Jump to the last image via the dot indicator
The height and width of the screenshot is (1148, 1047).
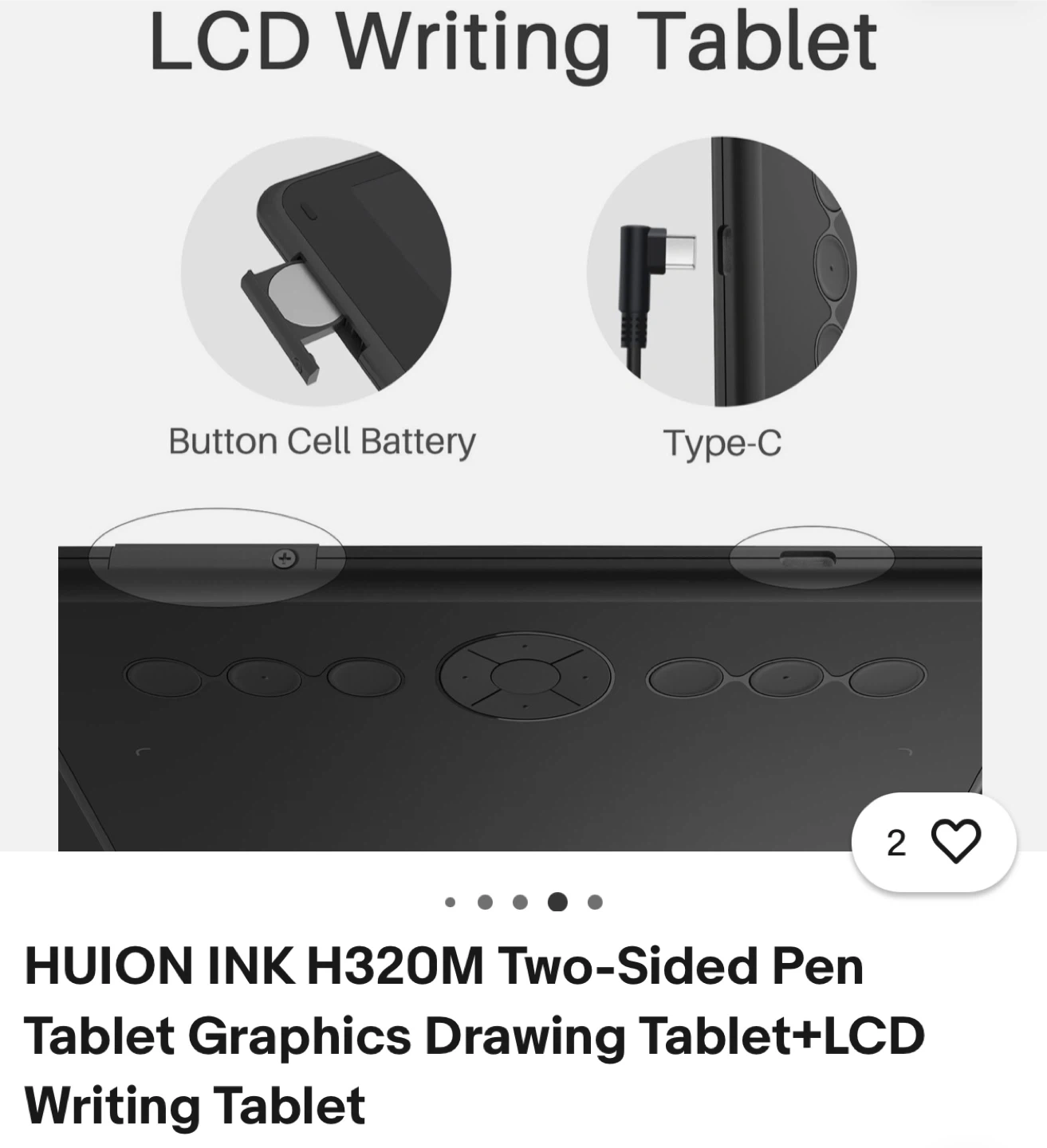[x=595, y=902]
